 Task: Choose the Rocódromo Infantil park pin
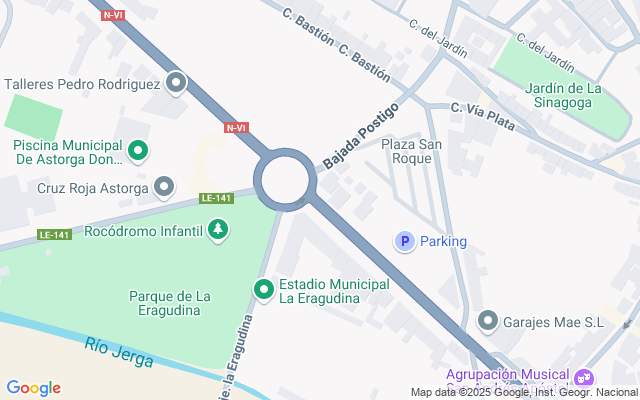click(217, 231)
